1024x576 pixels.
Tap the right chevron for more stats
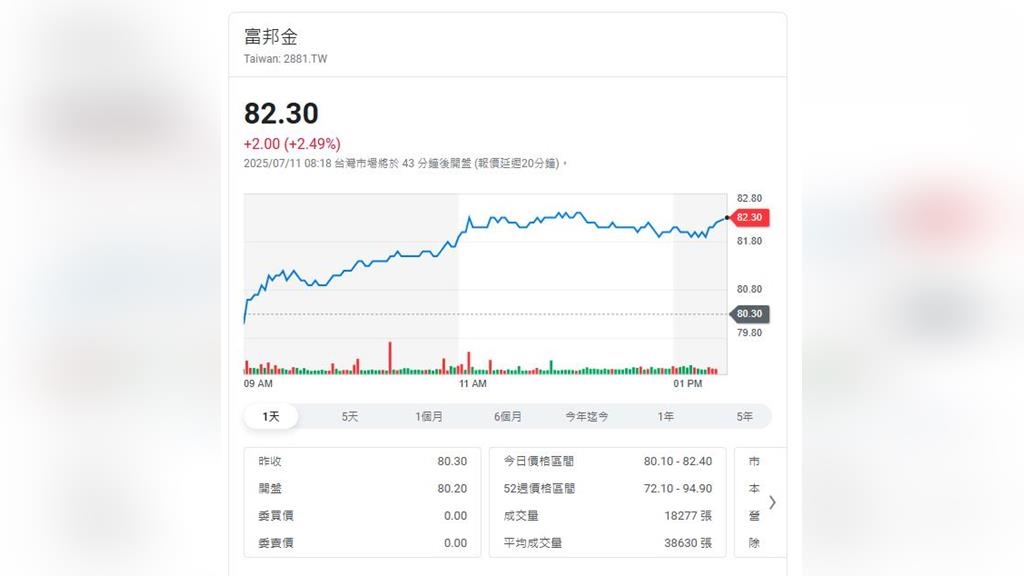[772, 502]
